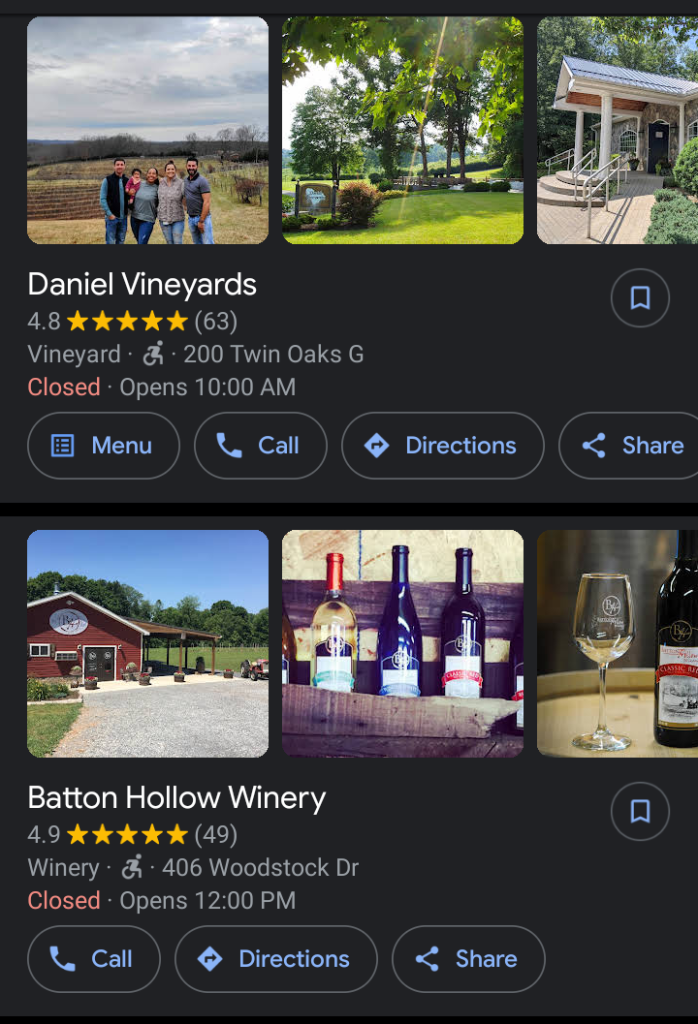Open the Daniel Vineyards listing details

[x=142, y=285]
